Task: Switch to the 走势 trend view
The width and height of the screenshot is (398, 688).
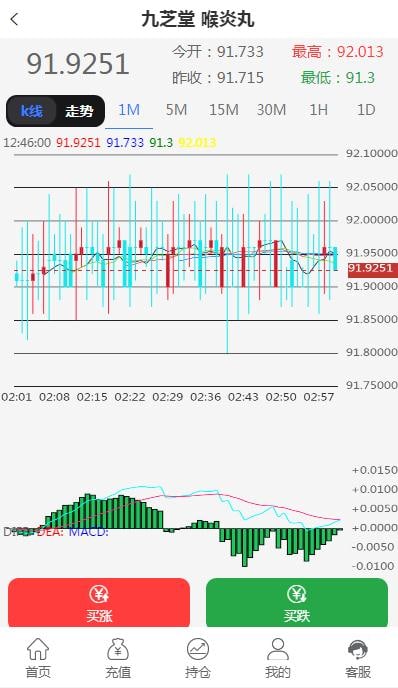Action: [x=79, y=111]
